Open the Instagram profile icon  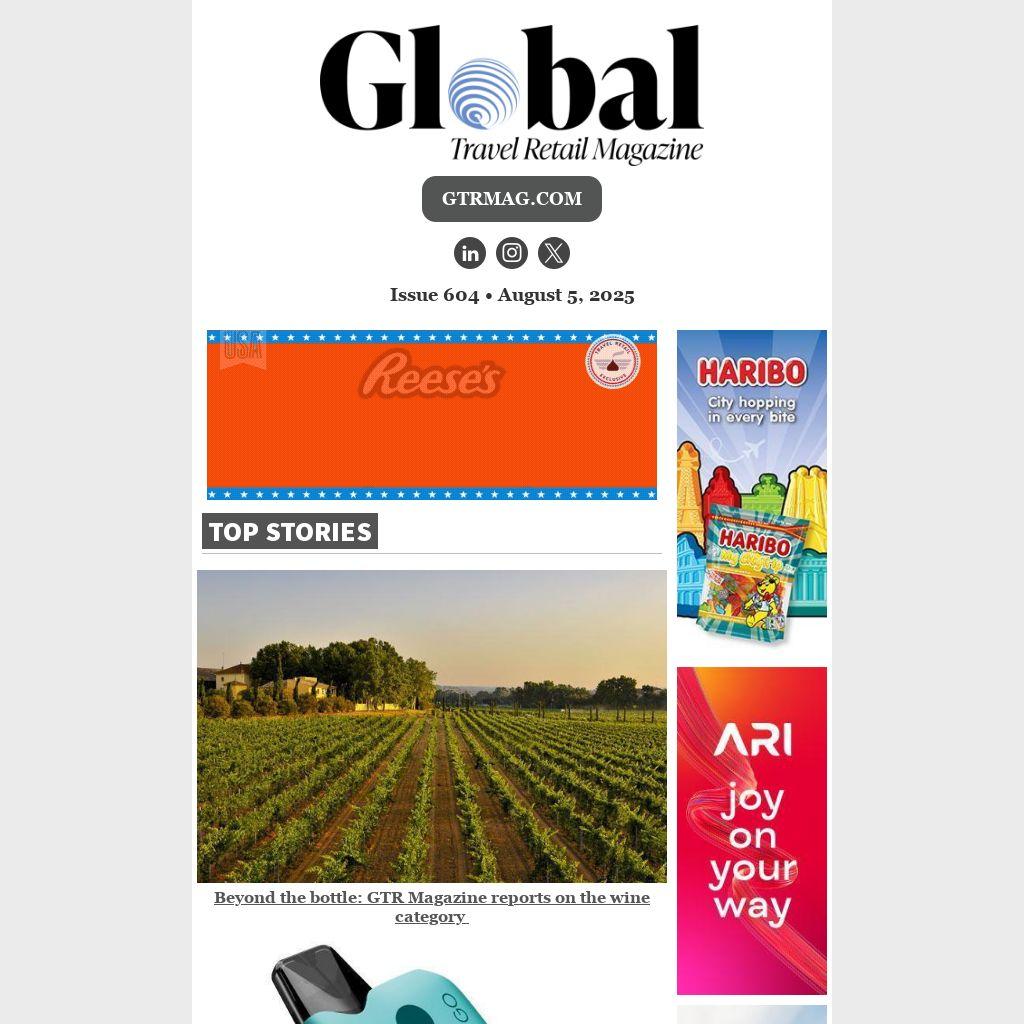[512, 253]
